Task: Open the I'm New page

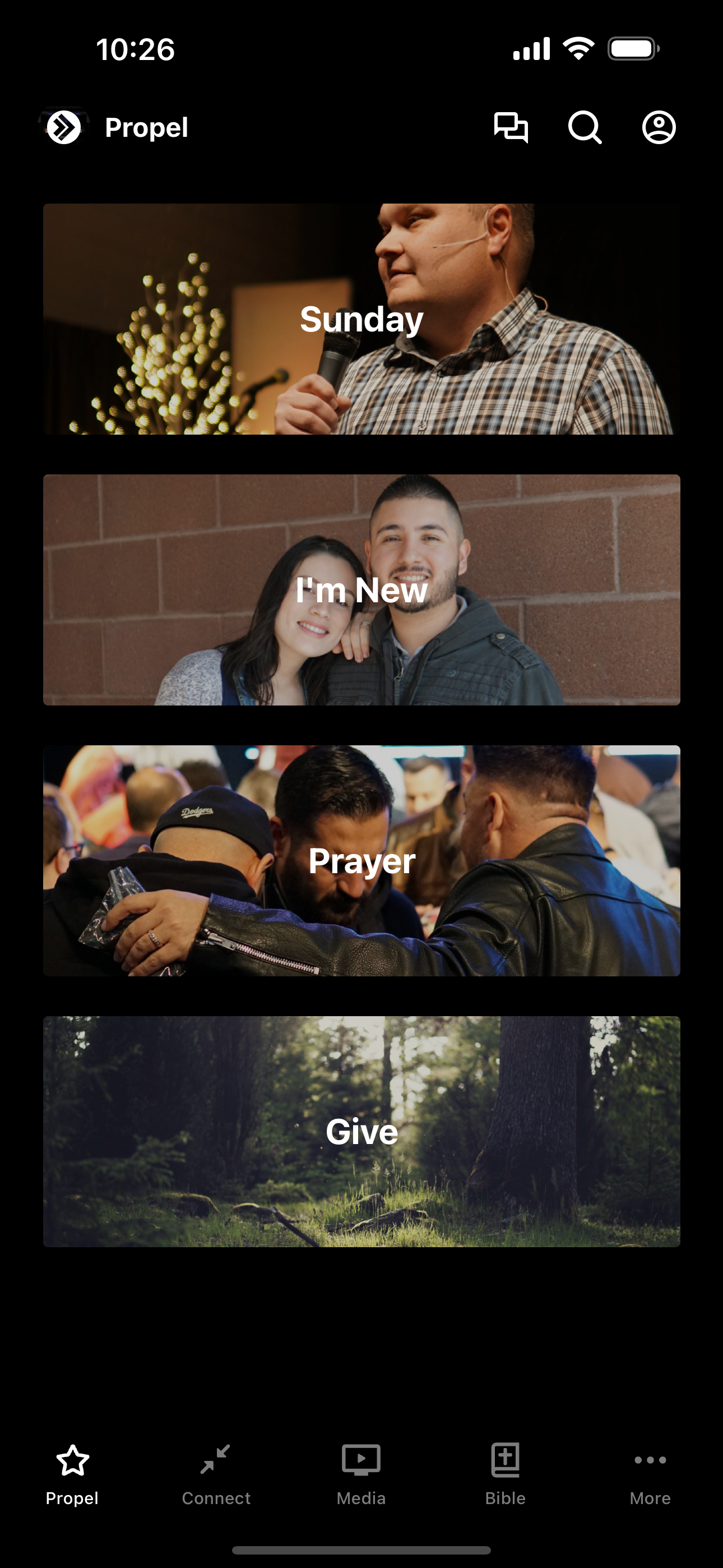Action: tap(361, 589)
